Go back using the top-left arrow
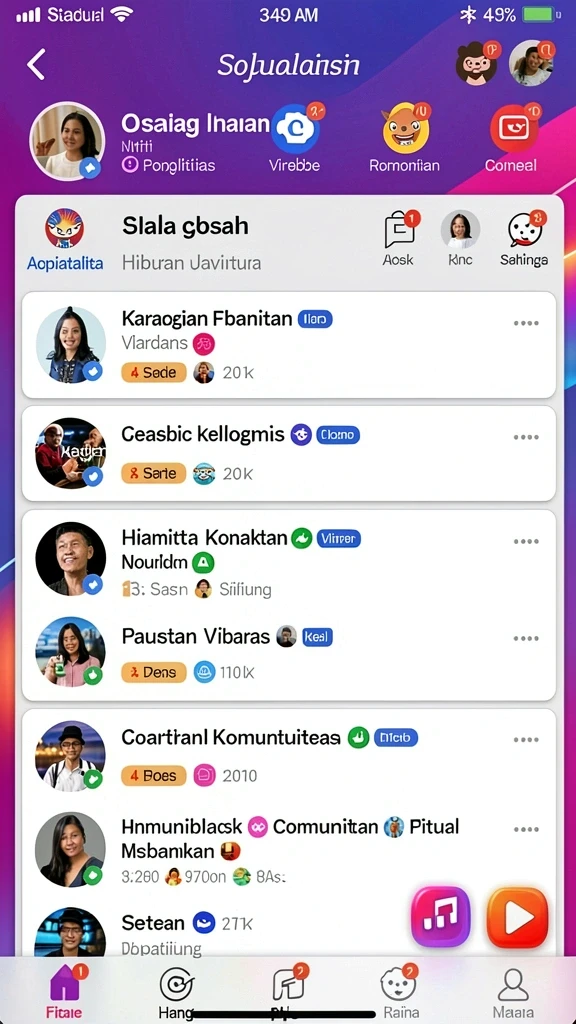The width and height of the screenshot is (576, 1024). click(x=36, y=65)
